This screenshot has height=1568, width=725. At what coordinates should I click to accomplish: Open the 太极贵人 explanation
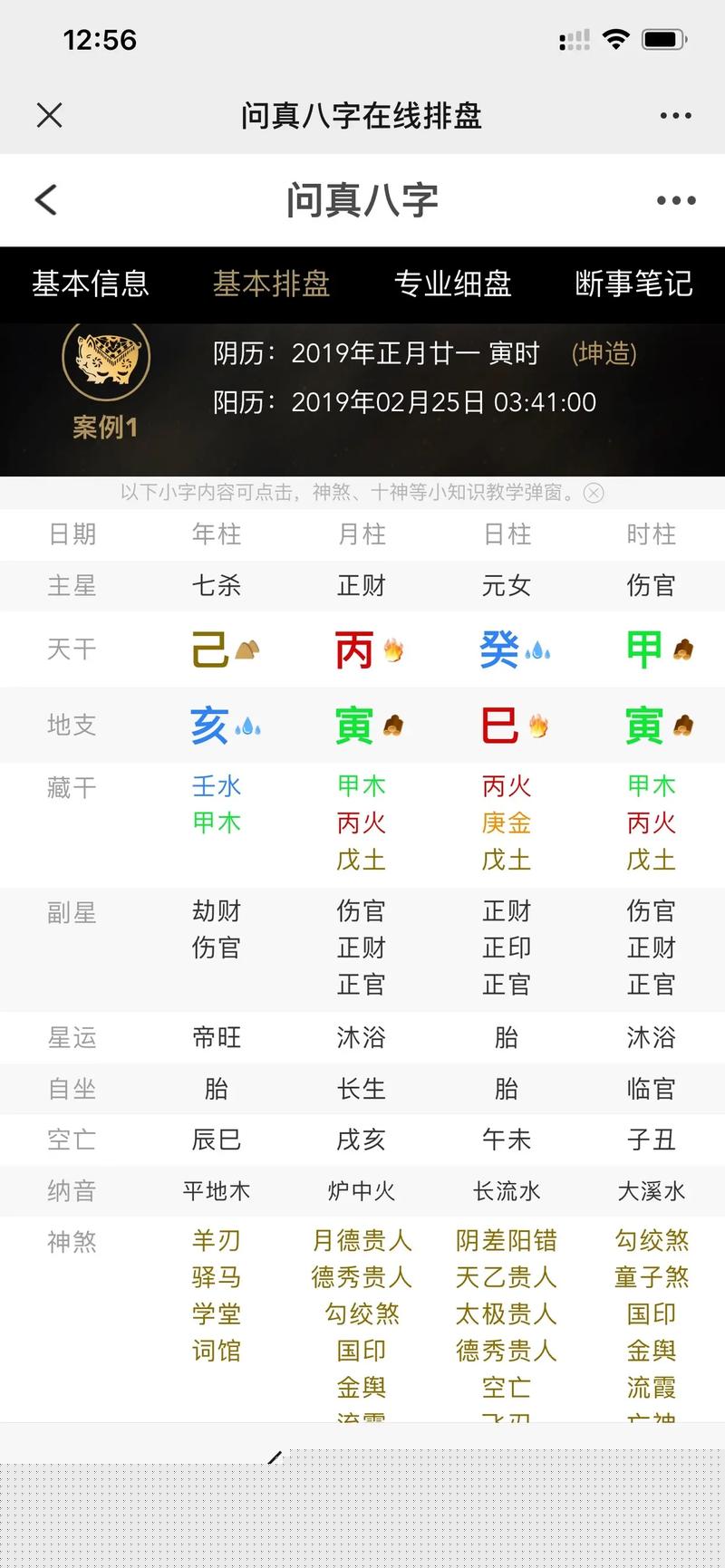(506, 1313)
